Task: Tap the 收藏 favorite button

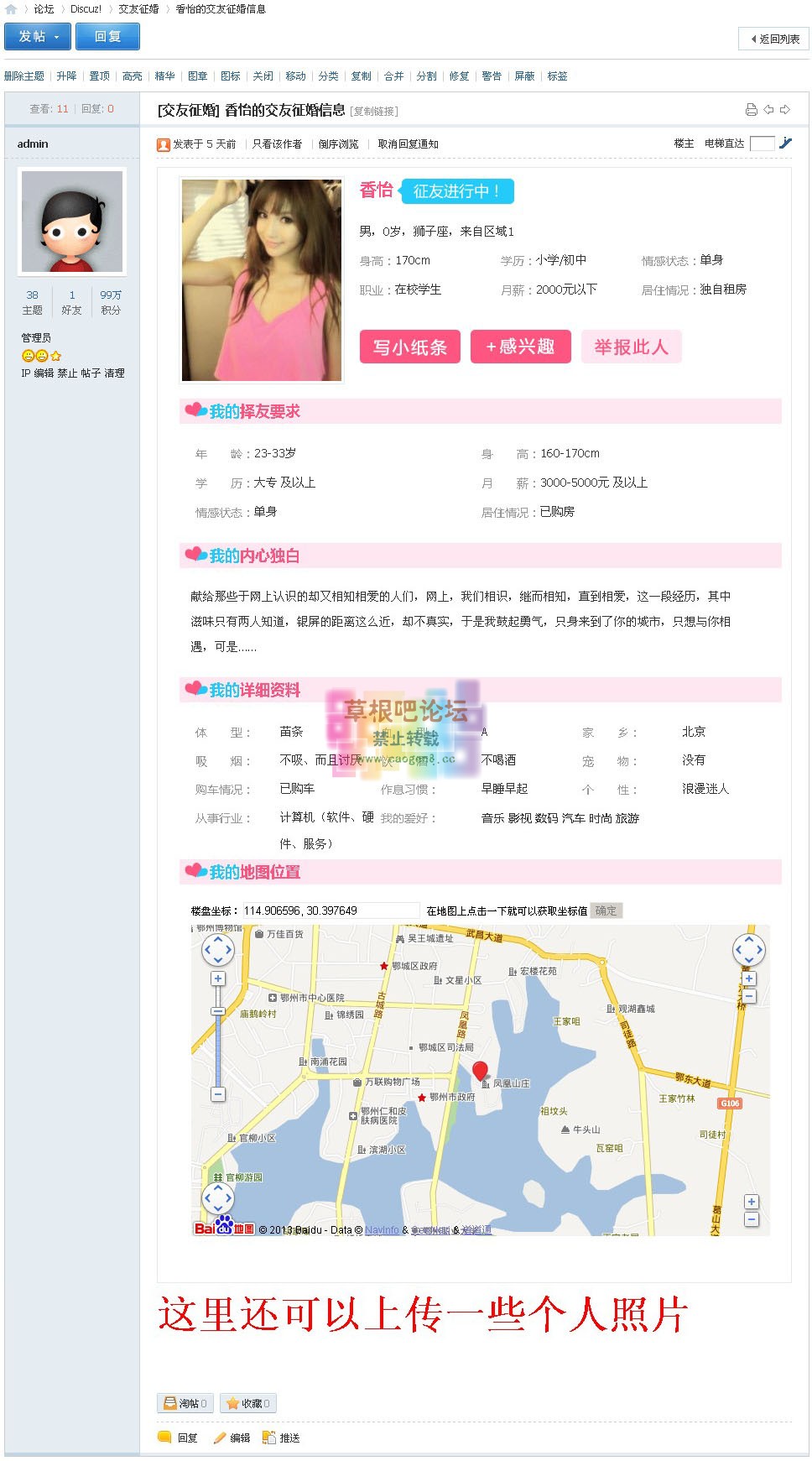Action: coord(247,1403)
